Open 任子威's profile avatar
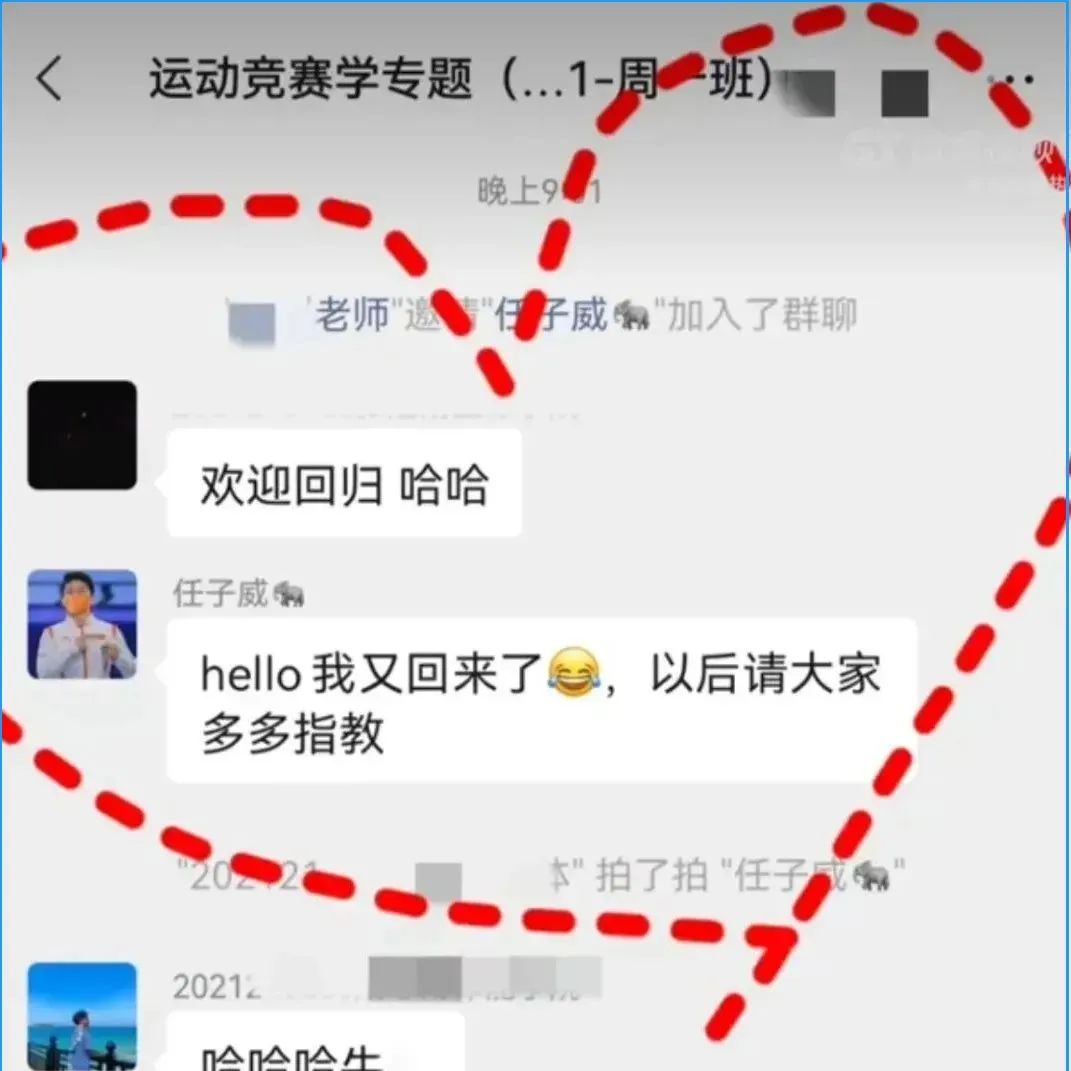Viewport: 1071px width, 1071px height. click(x=82, y=624)
